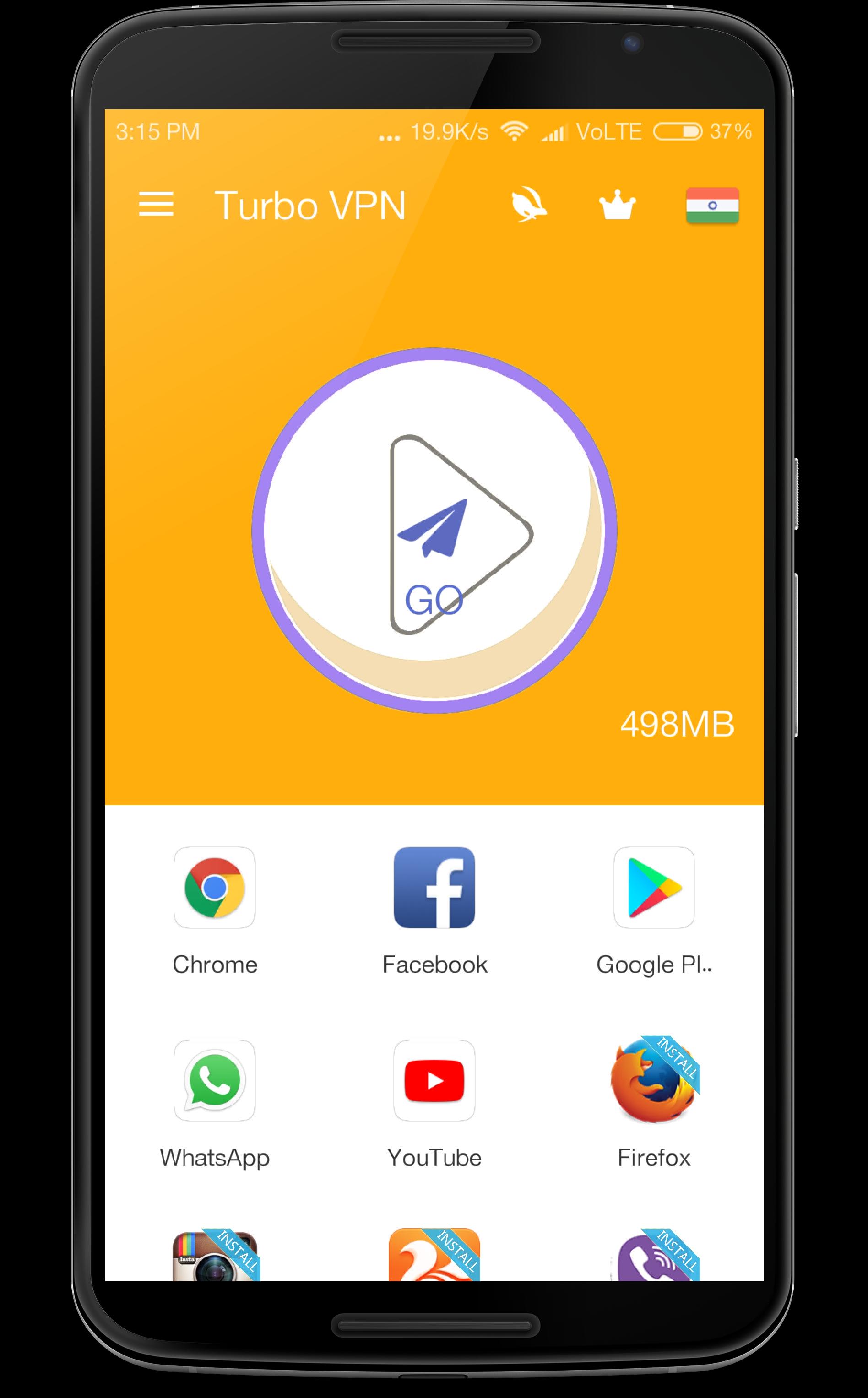This screenshot has height=1398, width=868.
Task: Tap the GO connect button
Action: click(434, 531)
